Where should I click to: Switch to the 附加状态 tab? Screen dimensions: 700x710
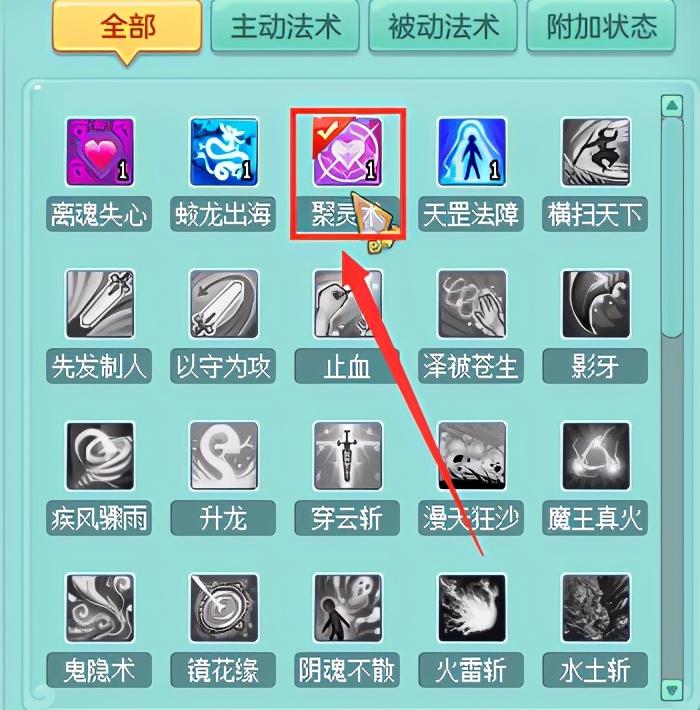[601, 27]
